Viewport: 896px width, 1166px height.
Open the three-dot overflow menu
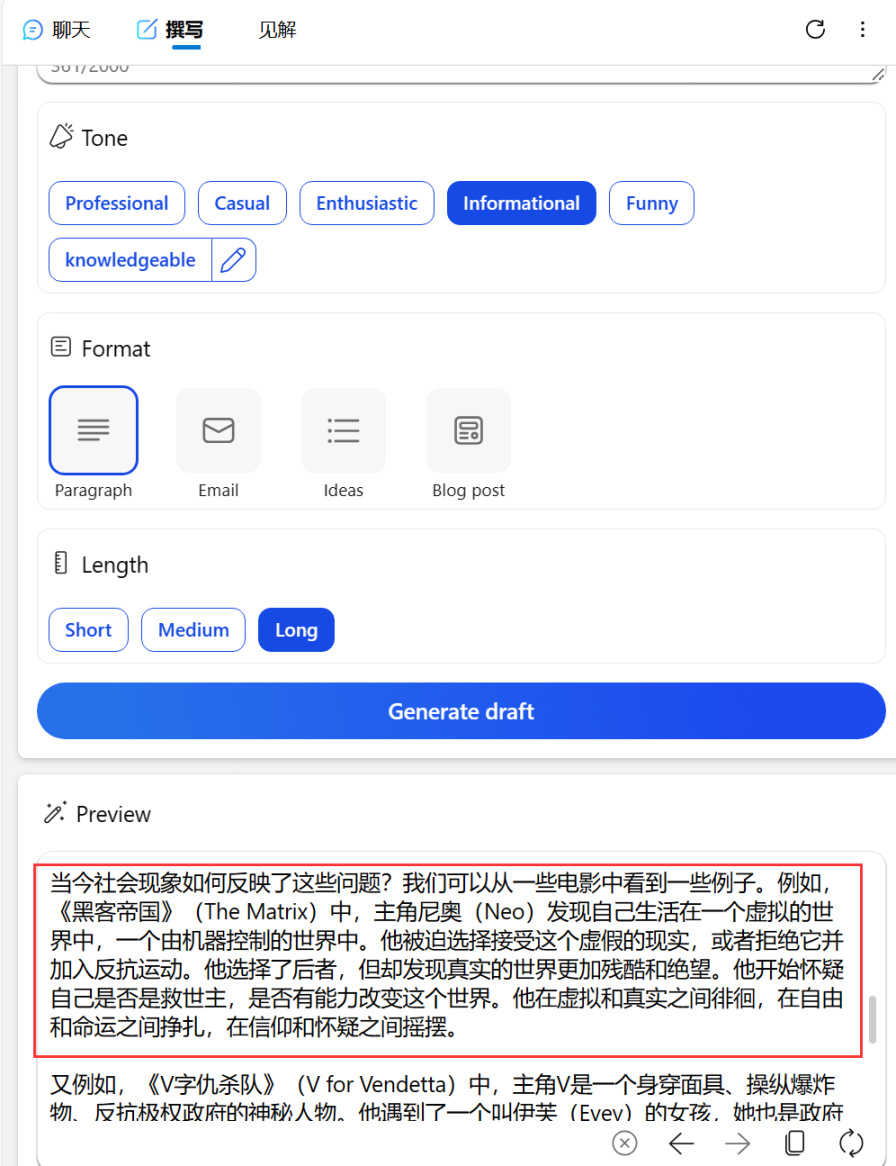(863, 29)
